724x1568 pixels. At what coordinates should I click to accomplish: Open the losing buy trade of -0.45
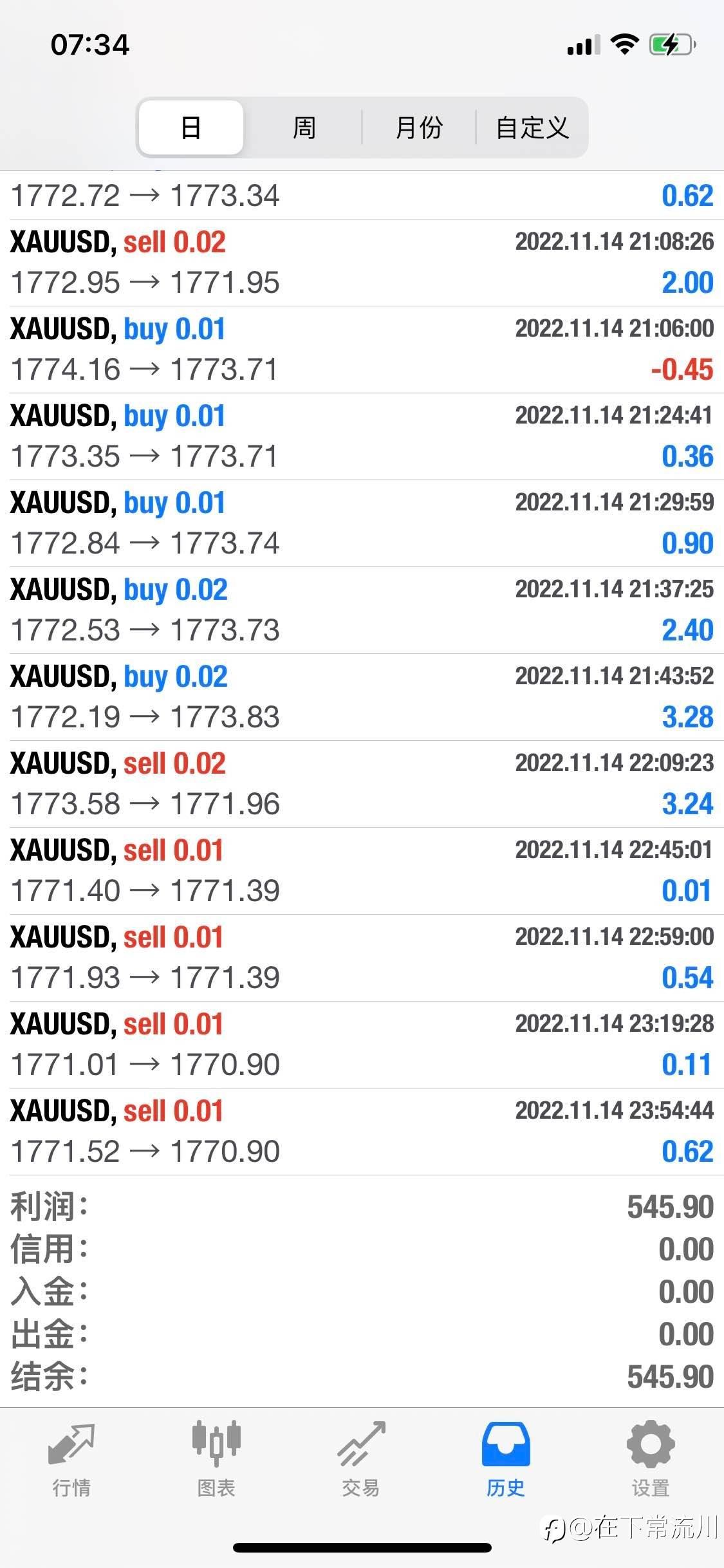pos(362,350)
